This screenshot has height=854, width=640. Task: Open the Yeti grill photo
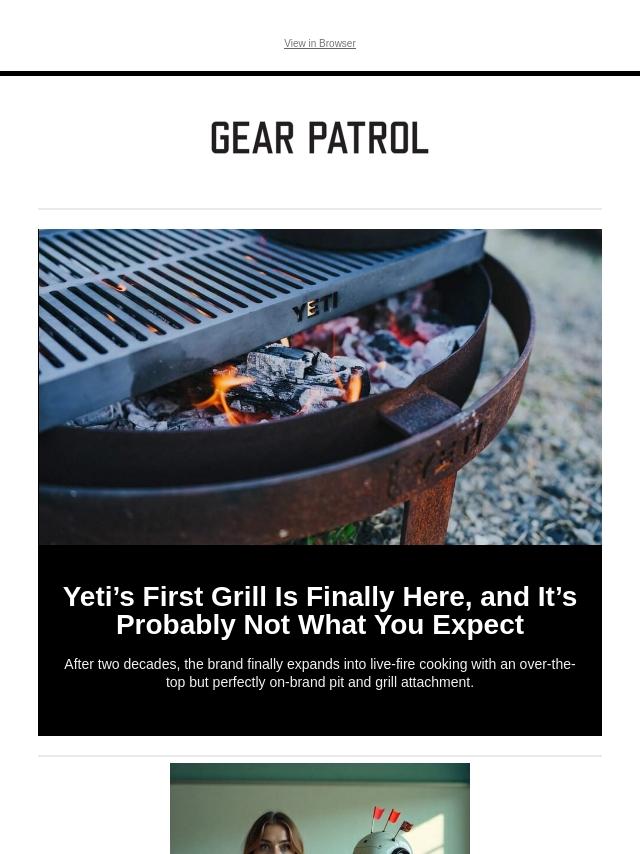[320, 387]
